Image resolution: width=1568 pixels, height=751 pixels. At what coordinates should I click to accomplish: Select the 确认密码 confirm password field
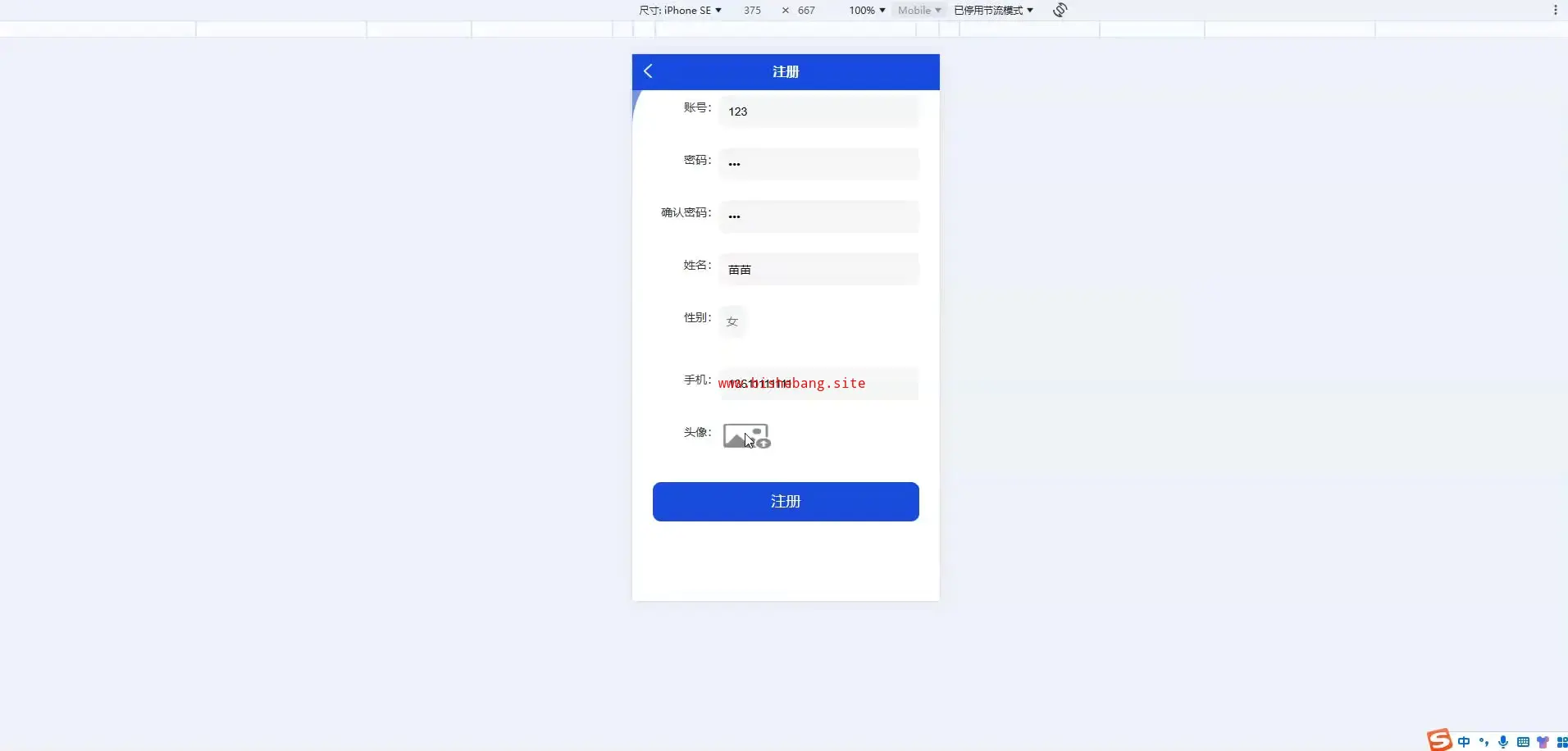[818, 216]
